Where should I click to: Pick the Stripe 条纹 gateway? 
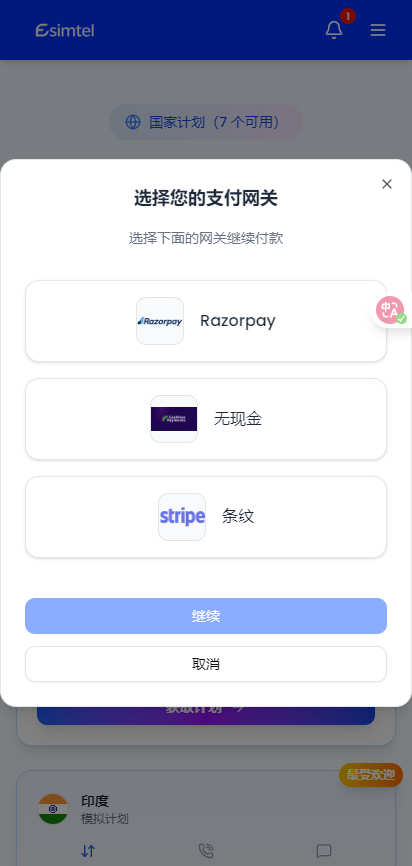click(x=206, y=517)
